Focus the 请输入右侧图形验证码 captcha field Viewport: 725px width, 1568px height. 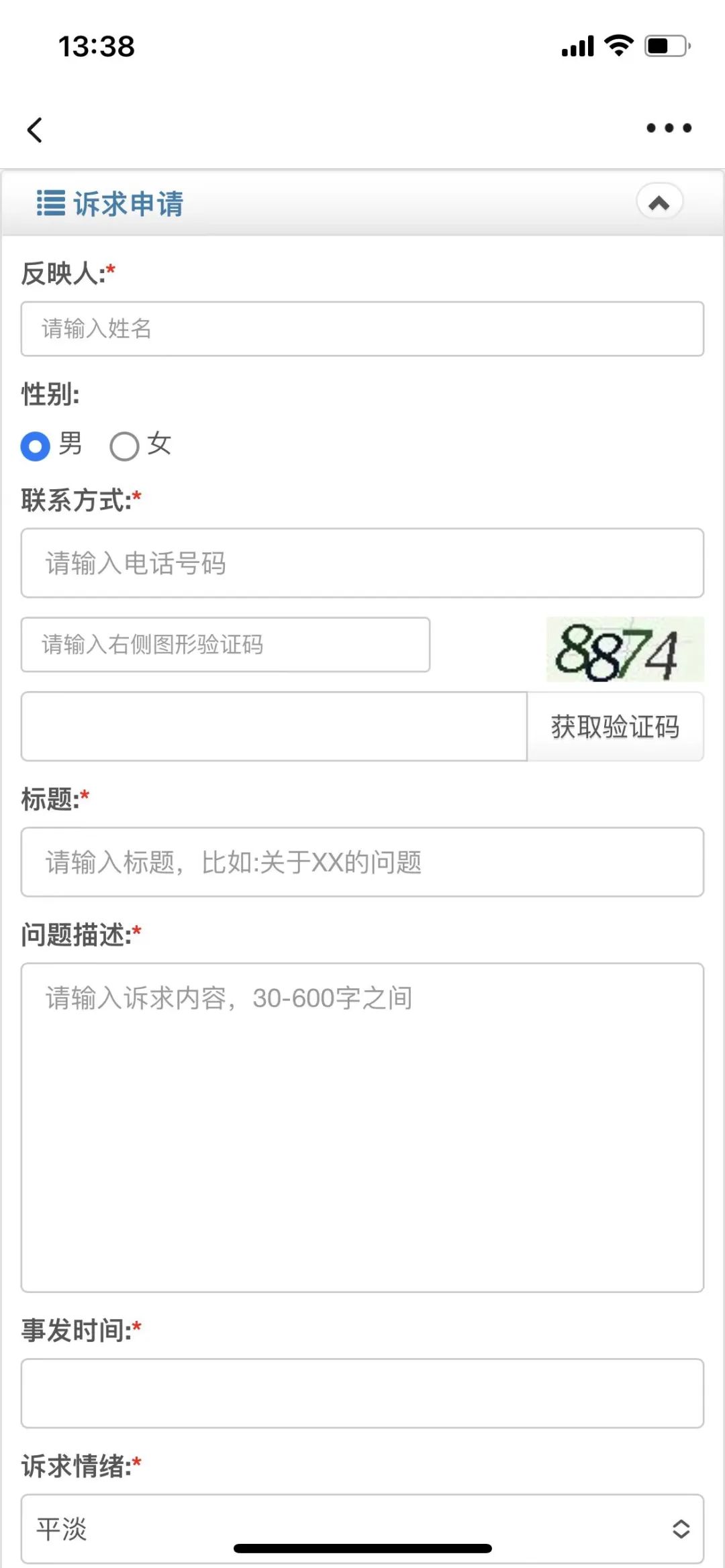(x=226, y=645)
